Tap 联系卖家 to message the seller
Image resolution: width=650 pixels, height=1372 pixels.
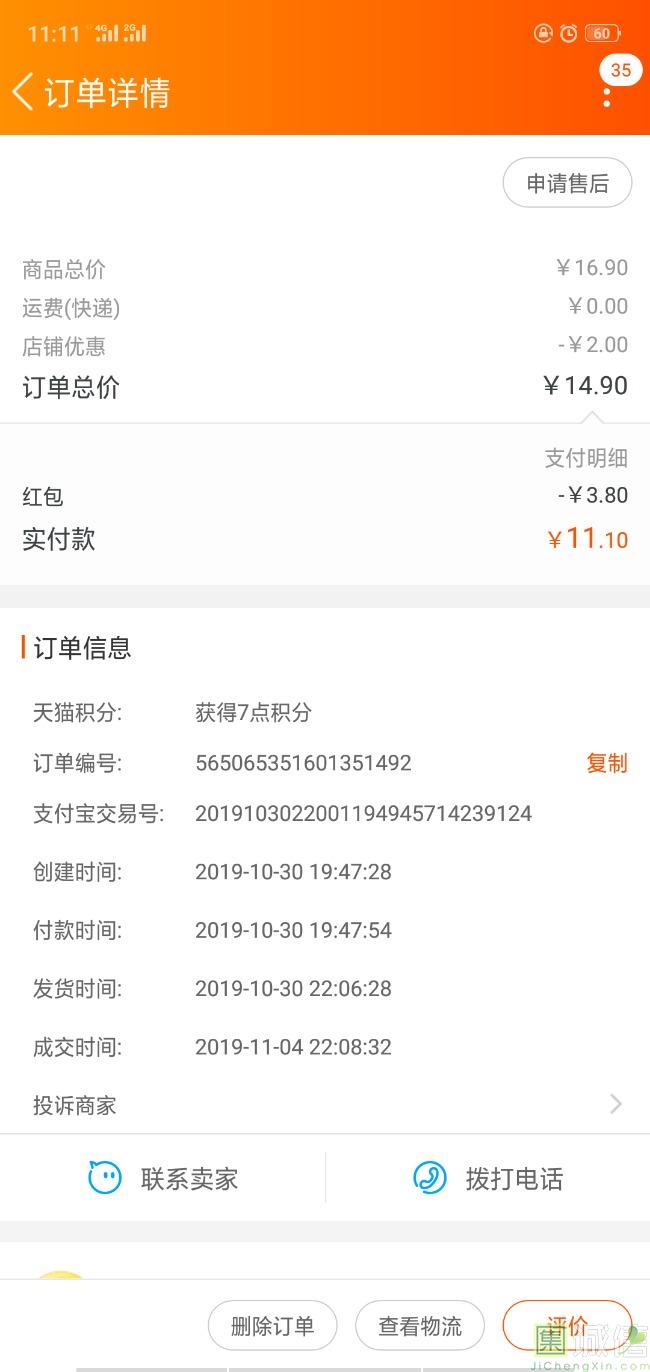(x=164, y=1178)
